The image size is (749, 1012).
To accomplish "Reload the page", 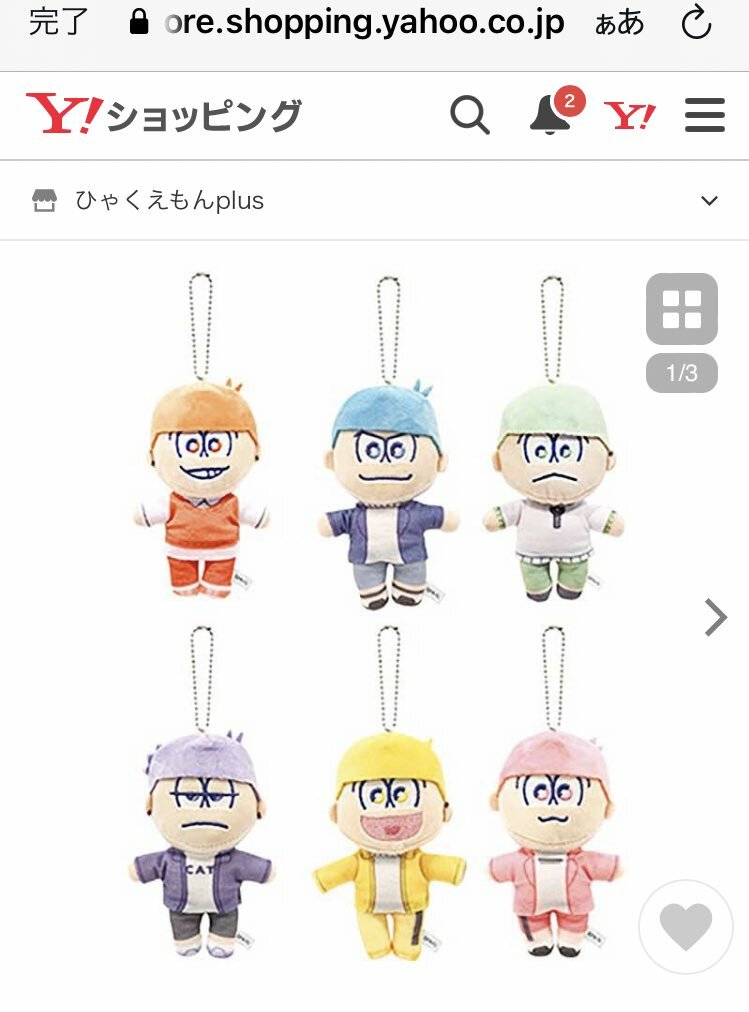I will 696,22.
